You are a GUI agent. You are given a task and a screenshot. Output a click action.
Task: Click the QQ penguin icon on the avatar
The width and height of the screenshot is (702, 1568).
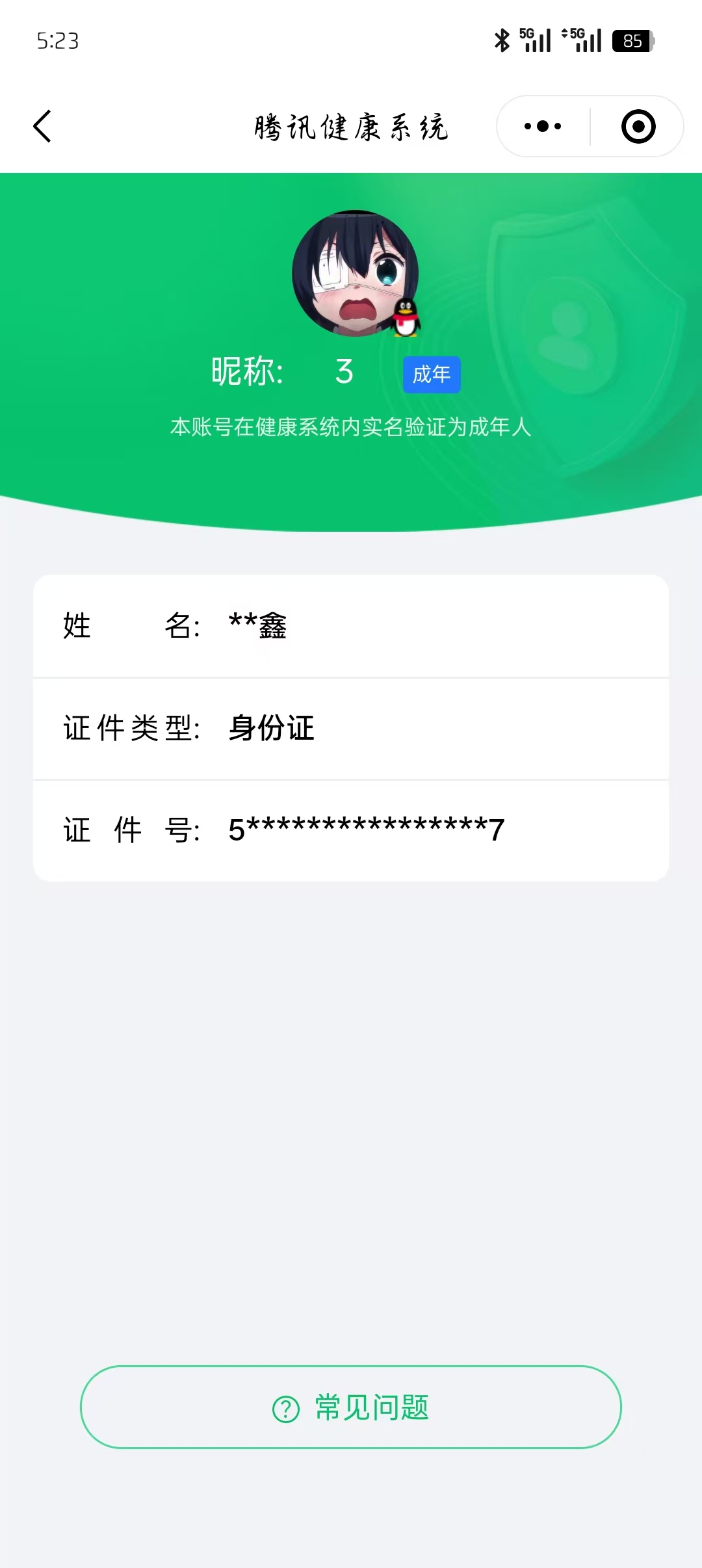coord(406,319)
